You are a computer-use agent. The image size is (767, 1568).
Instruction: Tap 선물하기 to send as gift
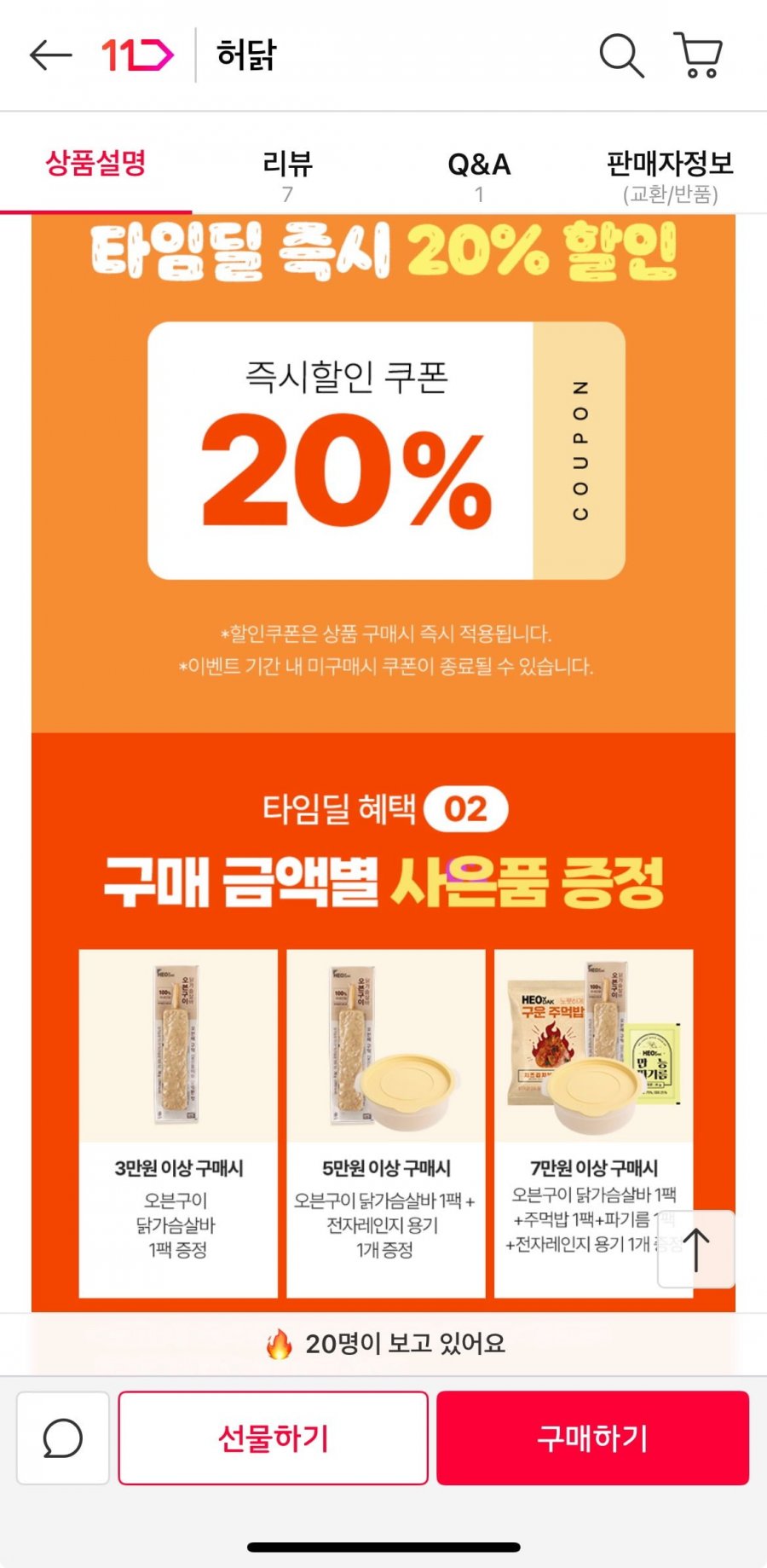click(x=273, y=1438)
